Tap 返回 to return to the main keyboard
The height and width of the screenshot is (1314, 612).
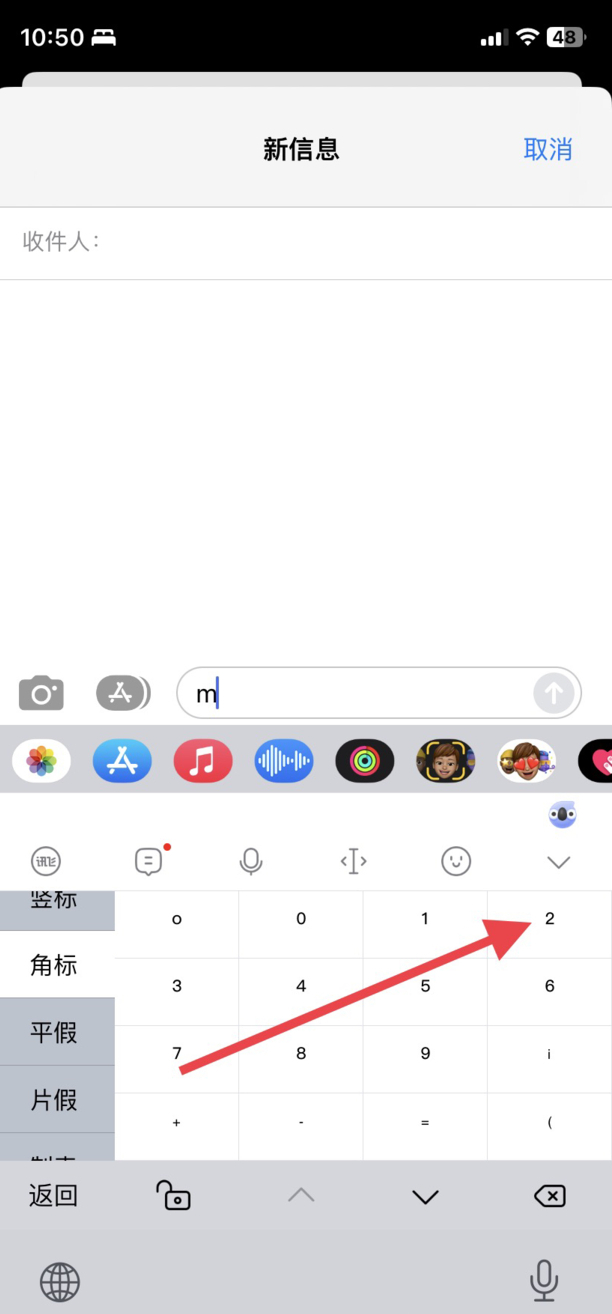53,1195
